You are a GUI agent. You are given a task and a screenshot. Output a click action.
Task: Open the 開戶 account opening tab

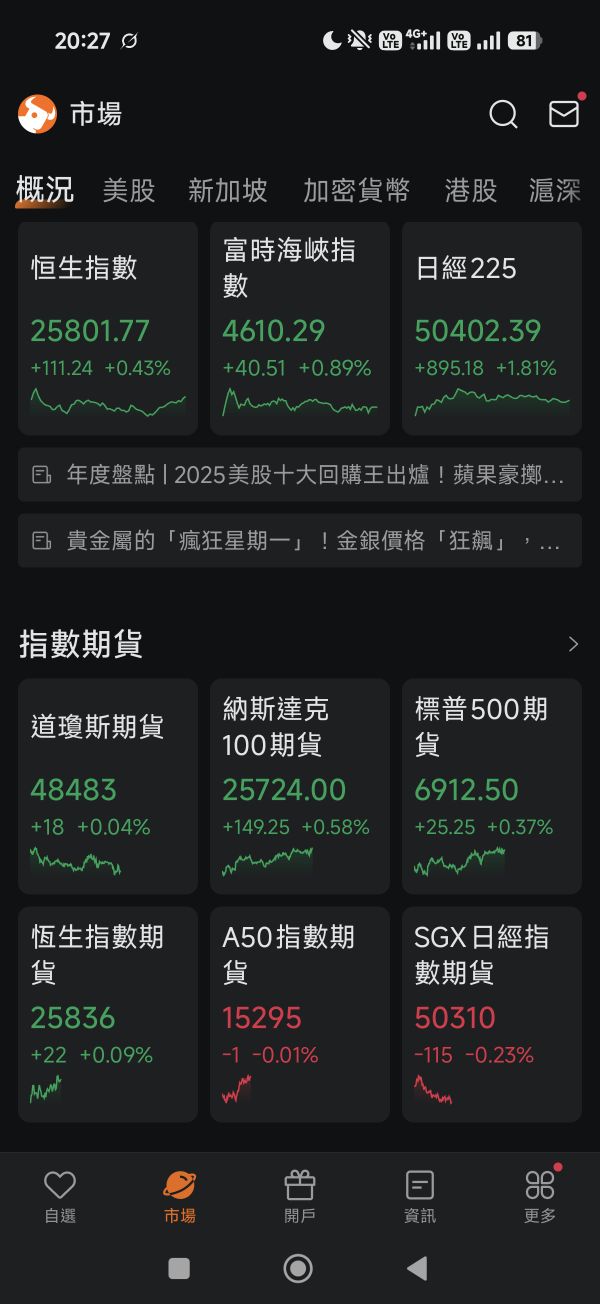[300, 1197]
